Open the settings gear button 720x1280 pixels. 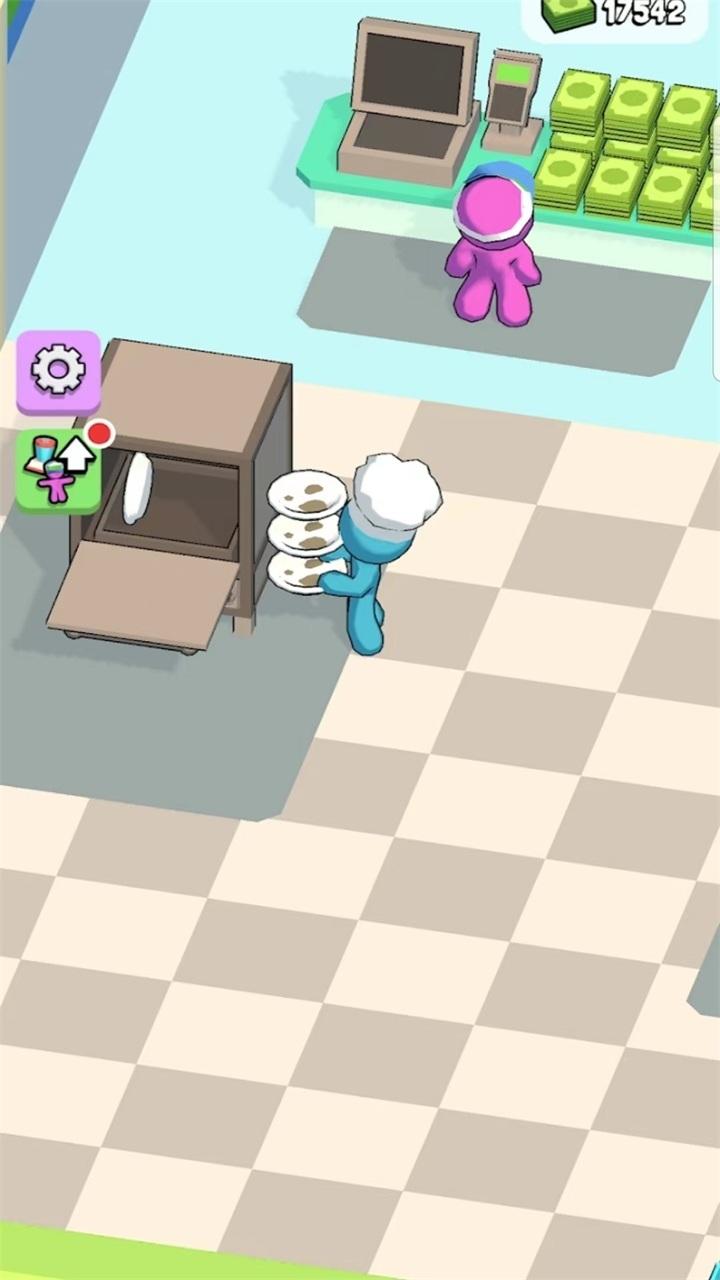point(58,372)
